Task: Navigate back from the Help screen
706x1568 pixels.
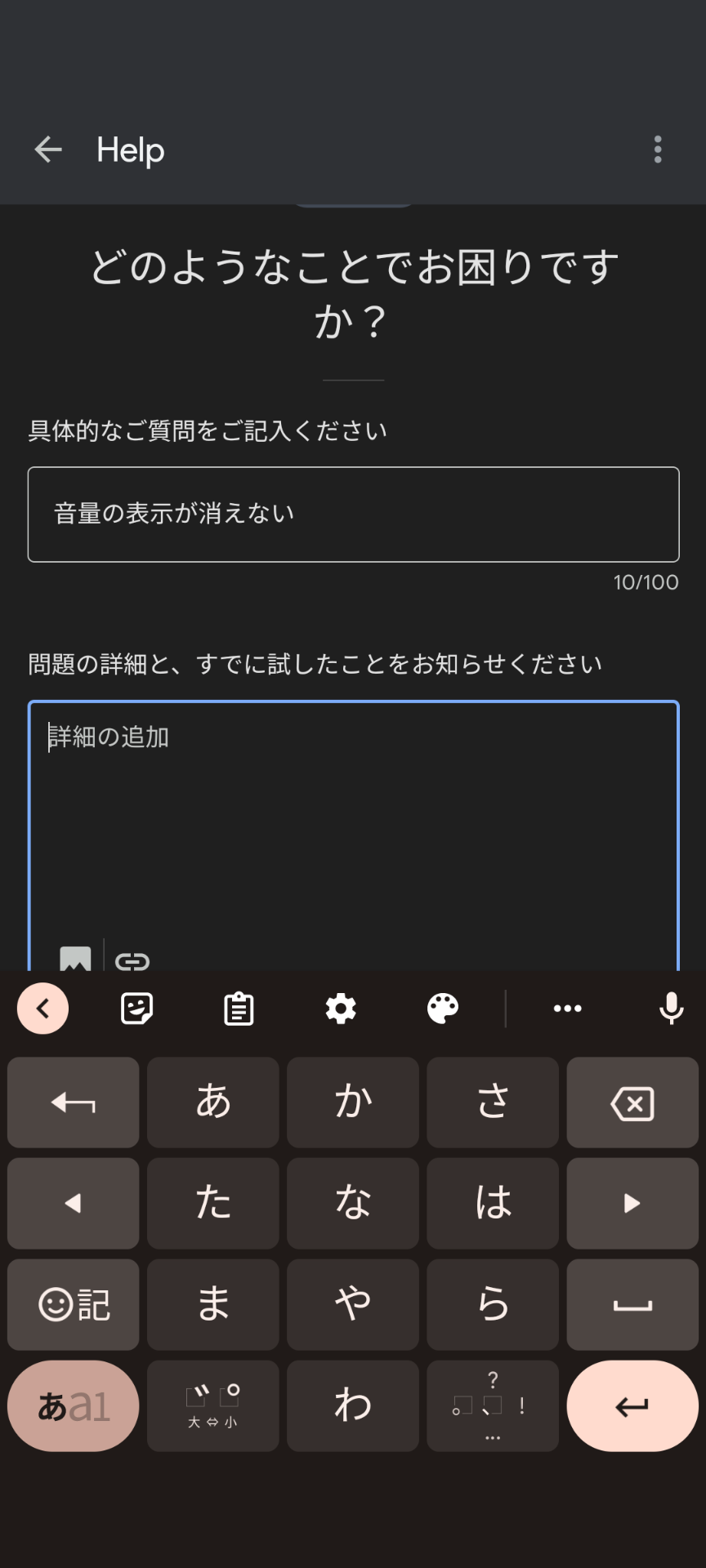Action: 47,149
